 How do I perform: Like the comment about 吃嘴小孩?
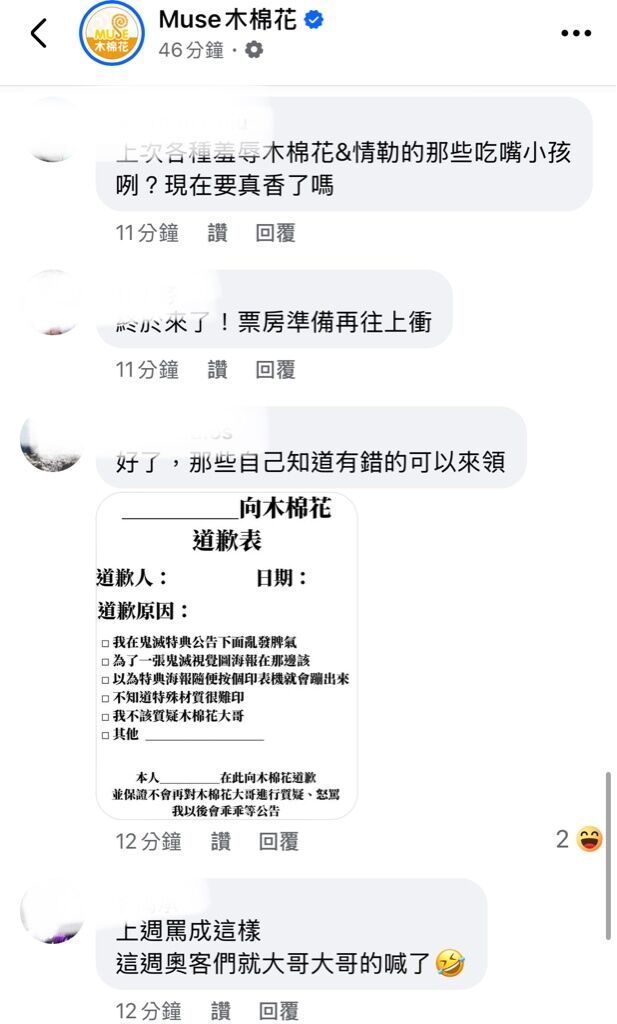pyautogui.click(x=218, y=233)
